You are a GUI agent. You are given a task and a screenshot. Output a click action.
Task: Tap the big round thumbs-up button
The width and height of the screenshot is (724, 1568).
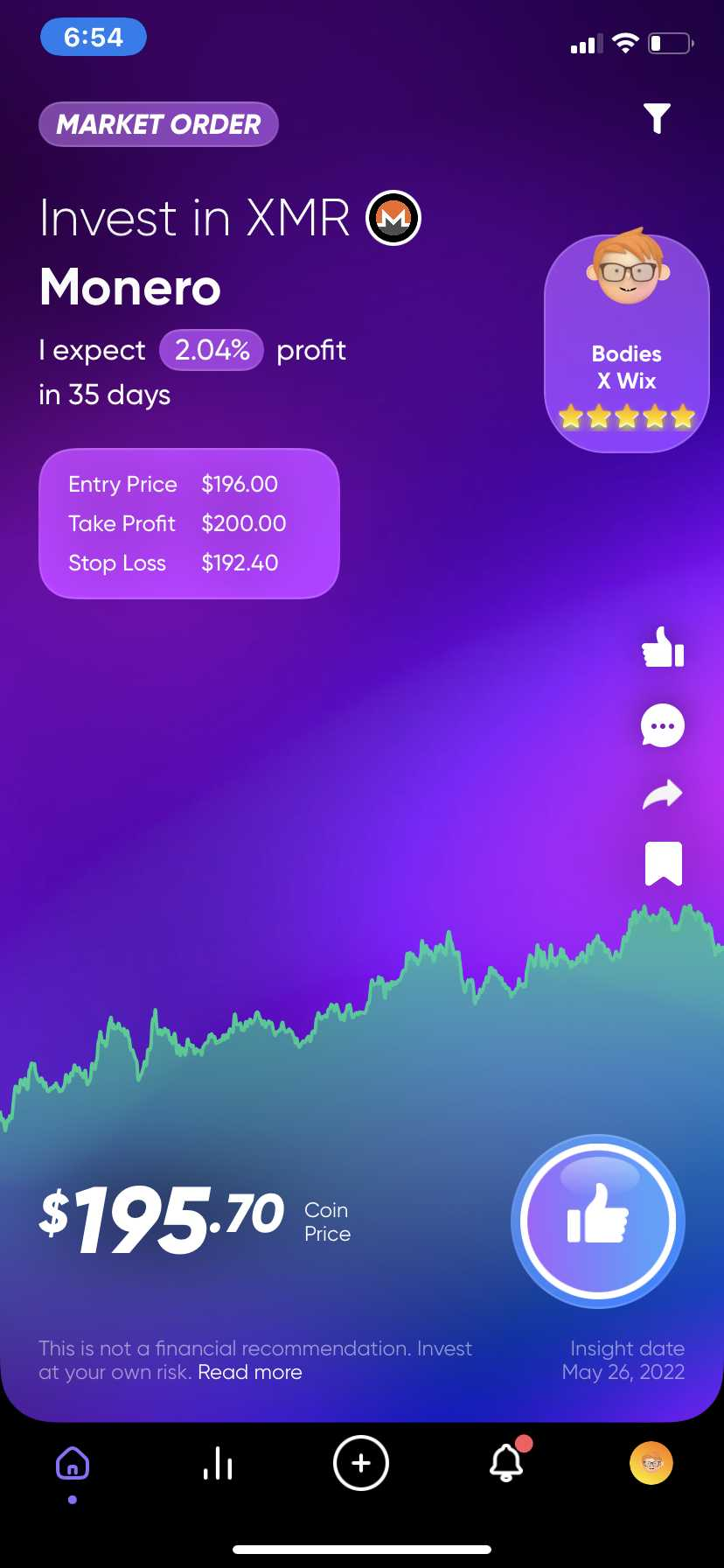[598, 1221]
